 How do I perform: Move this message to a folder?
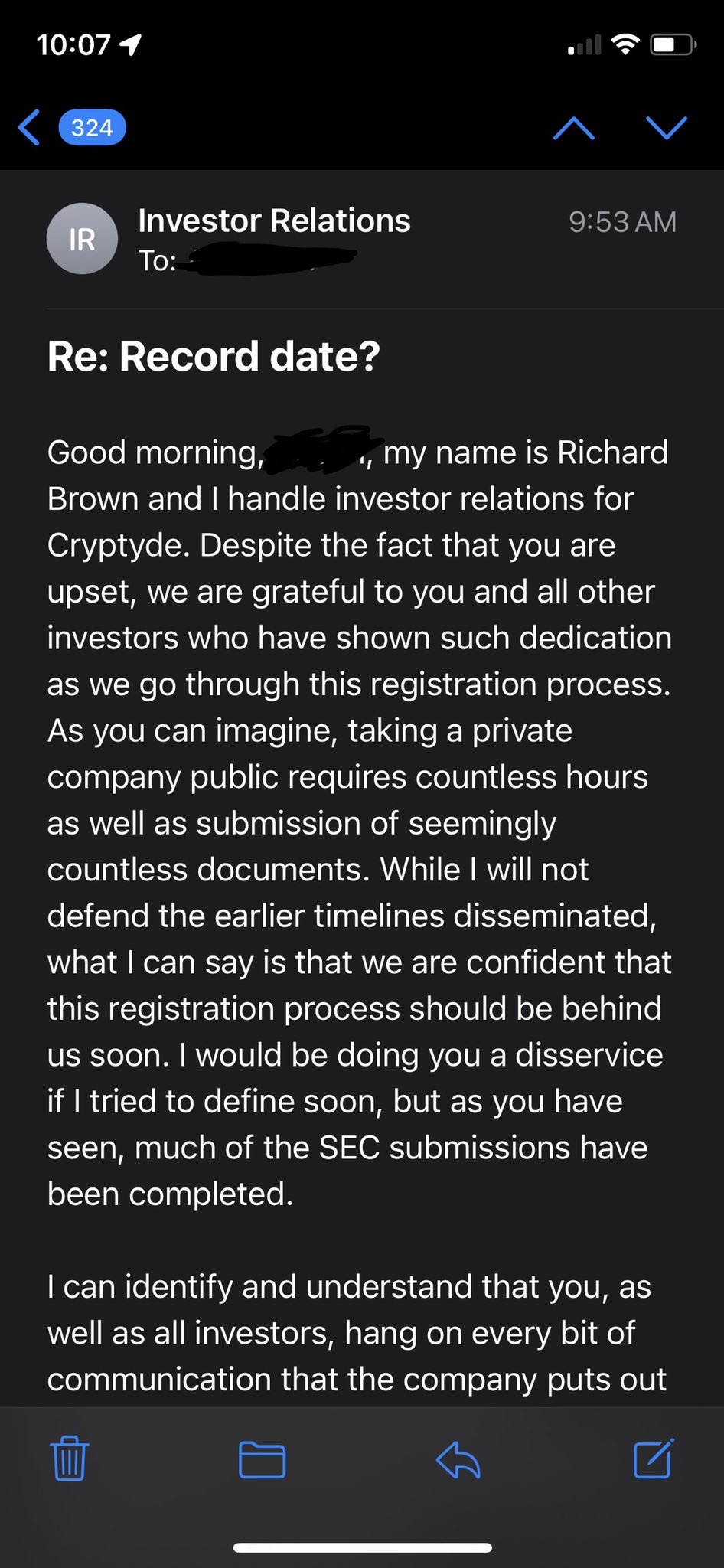click(x=262, y=1459)
